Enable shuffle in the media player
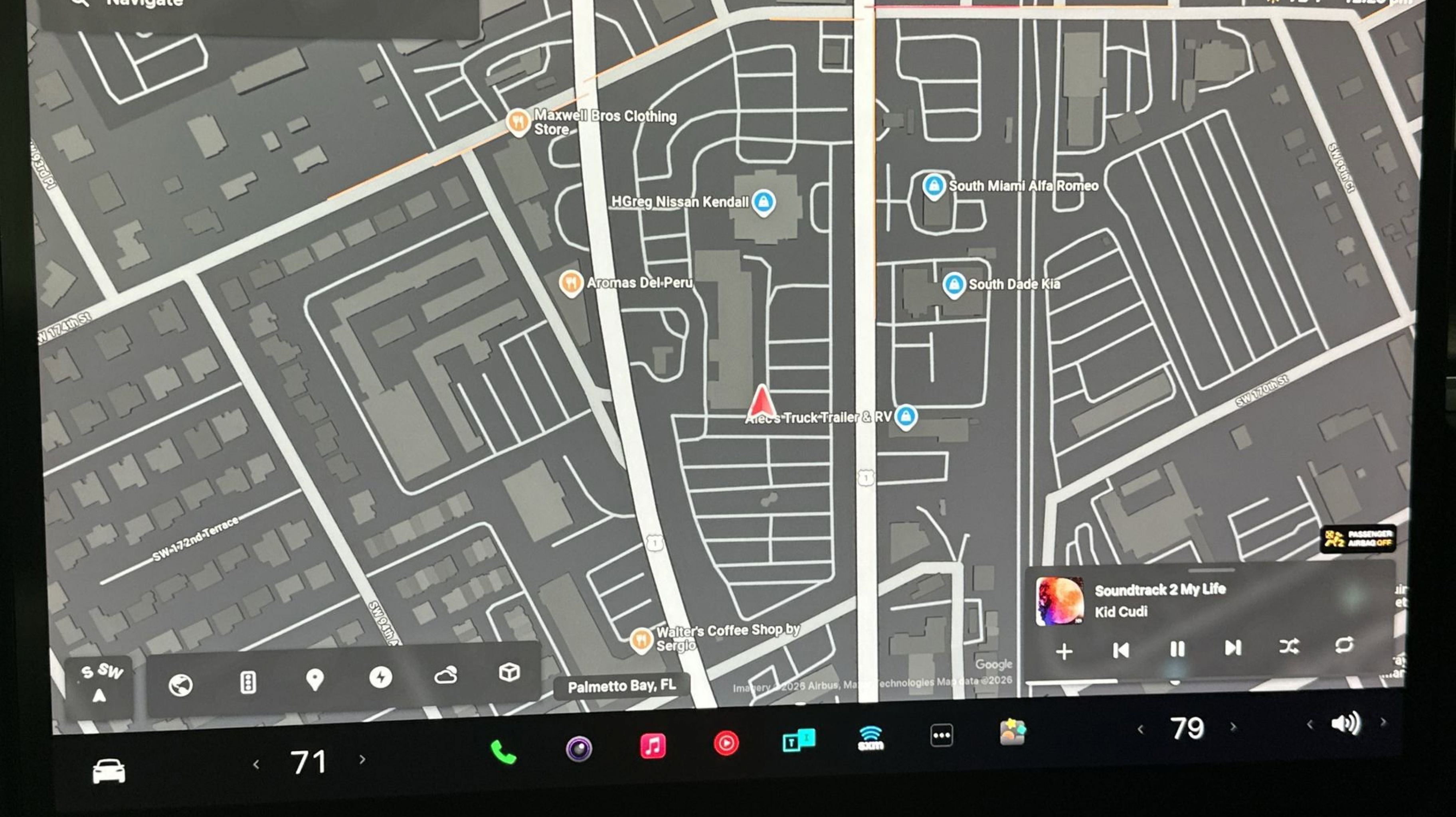 click(1289, 646)
